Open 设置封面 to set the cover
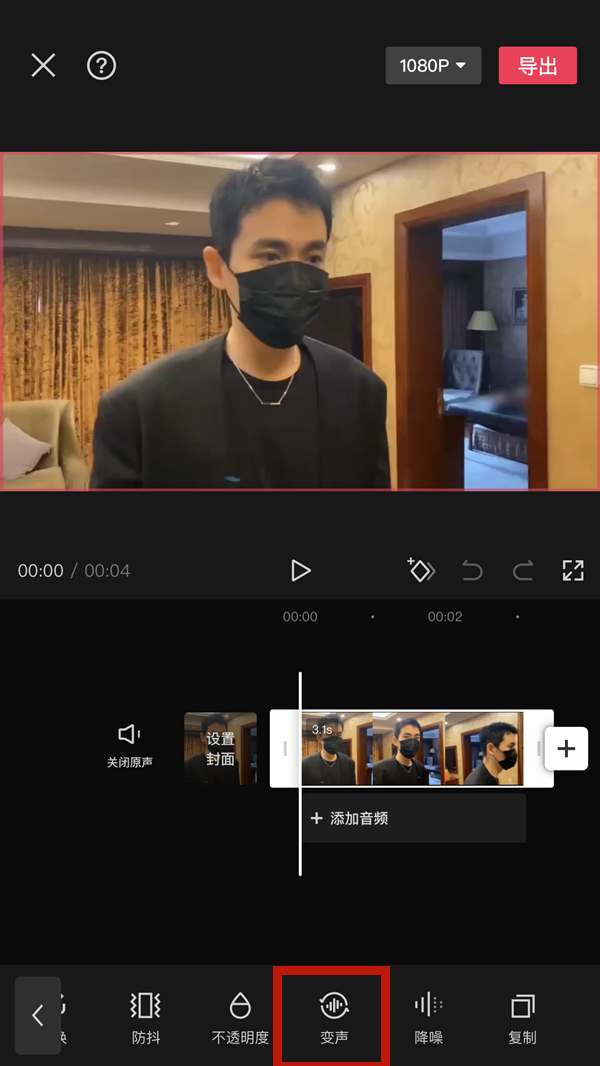Viewport: 600px width, 1066px height. pos(220,748)
